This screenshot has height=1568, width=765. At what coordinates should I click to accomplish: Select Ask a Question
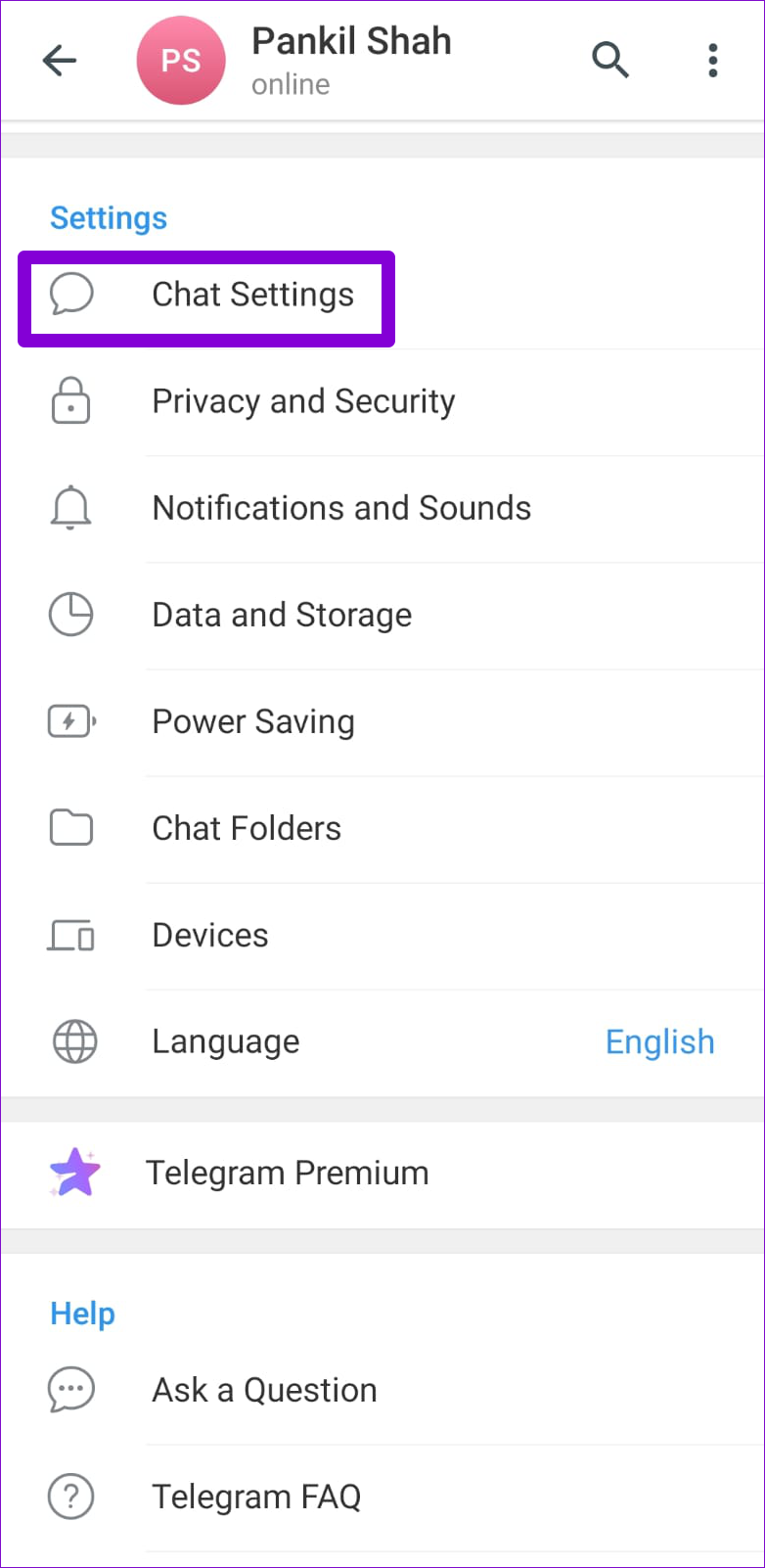382,1390
